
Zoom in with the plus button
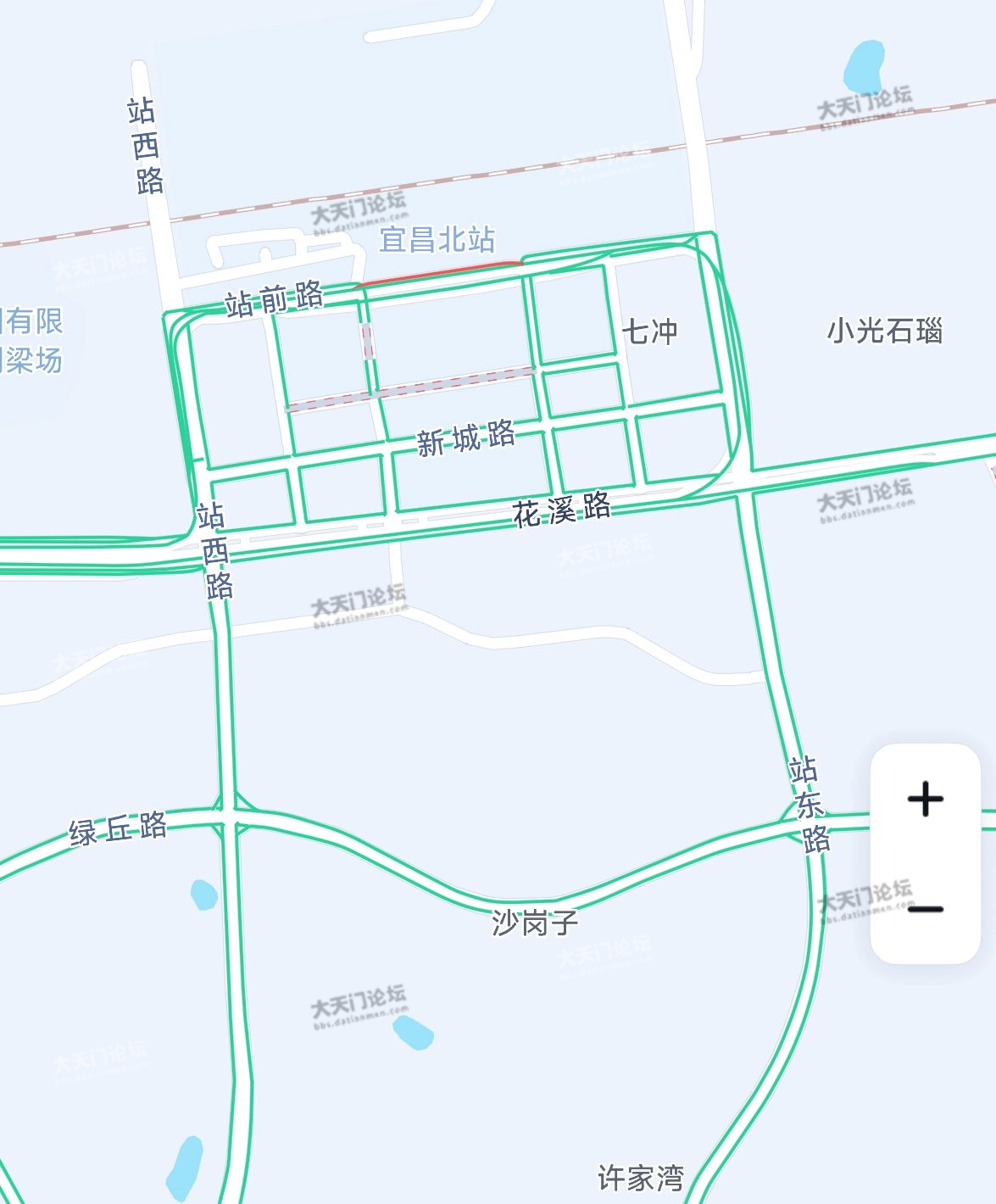point(925,799)
